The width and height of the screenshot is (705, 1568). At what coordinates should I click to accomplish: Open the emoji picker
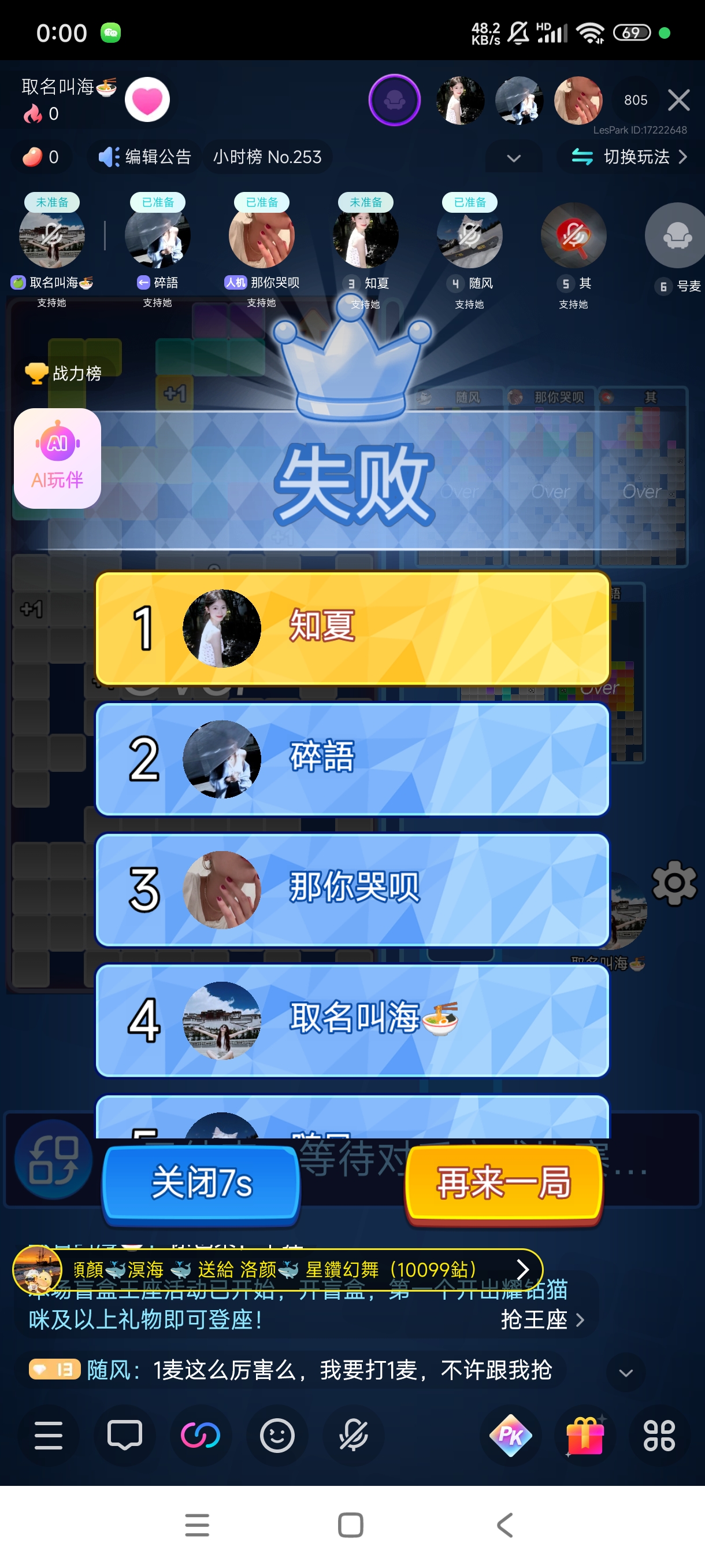point(277,1435)
